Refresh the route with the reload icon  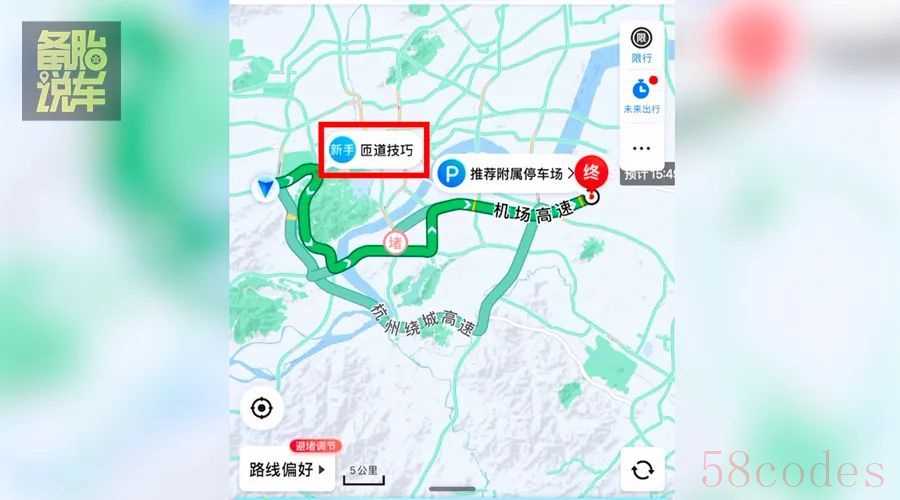641,468
